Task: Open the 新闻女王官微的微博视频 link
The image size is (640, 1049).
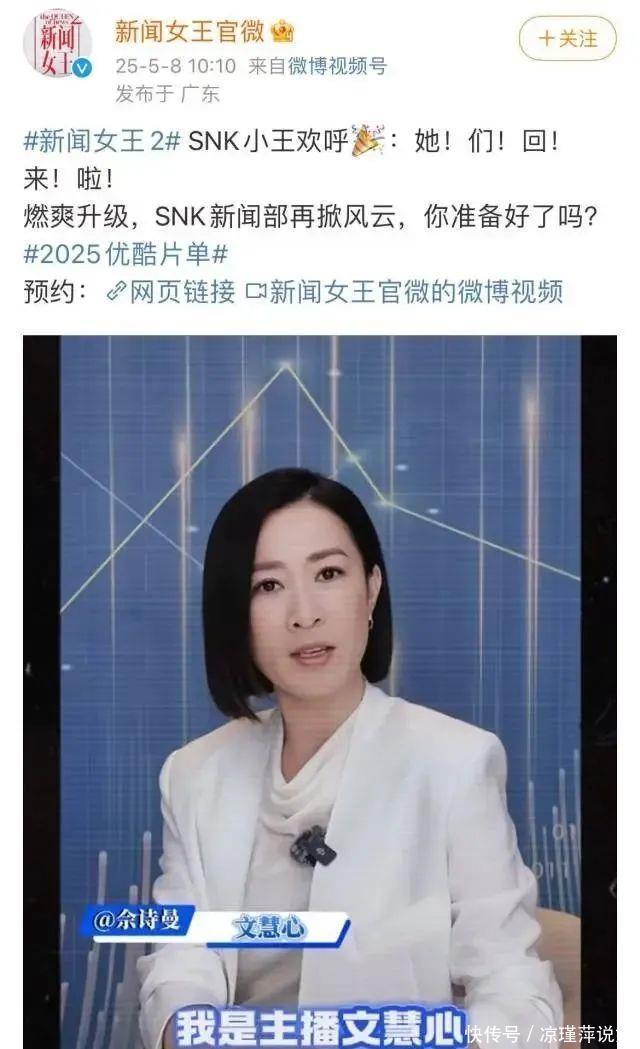Action: point(404,291)
